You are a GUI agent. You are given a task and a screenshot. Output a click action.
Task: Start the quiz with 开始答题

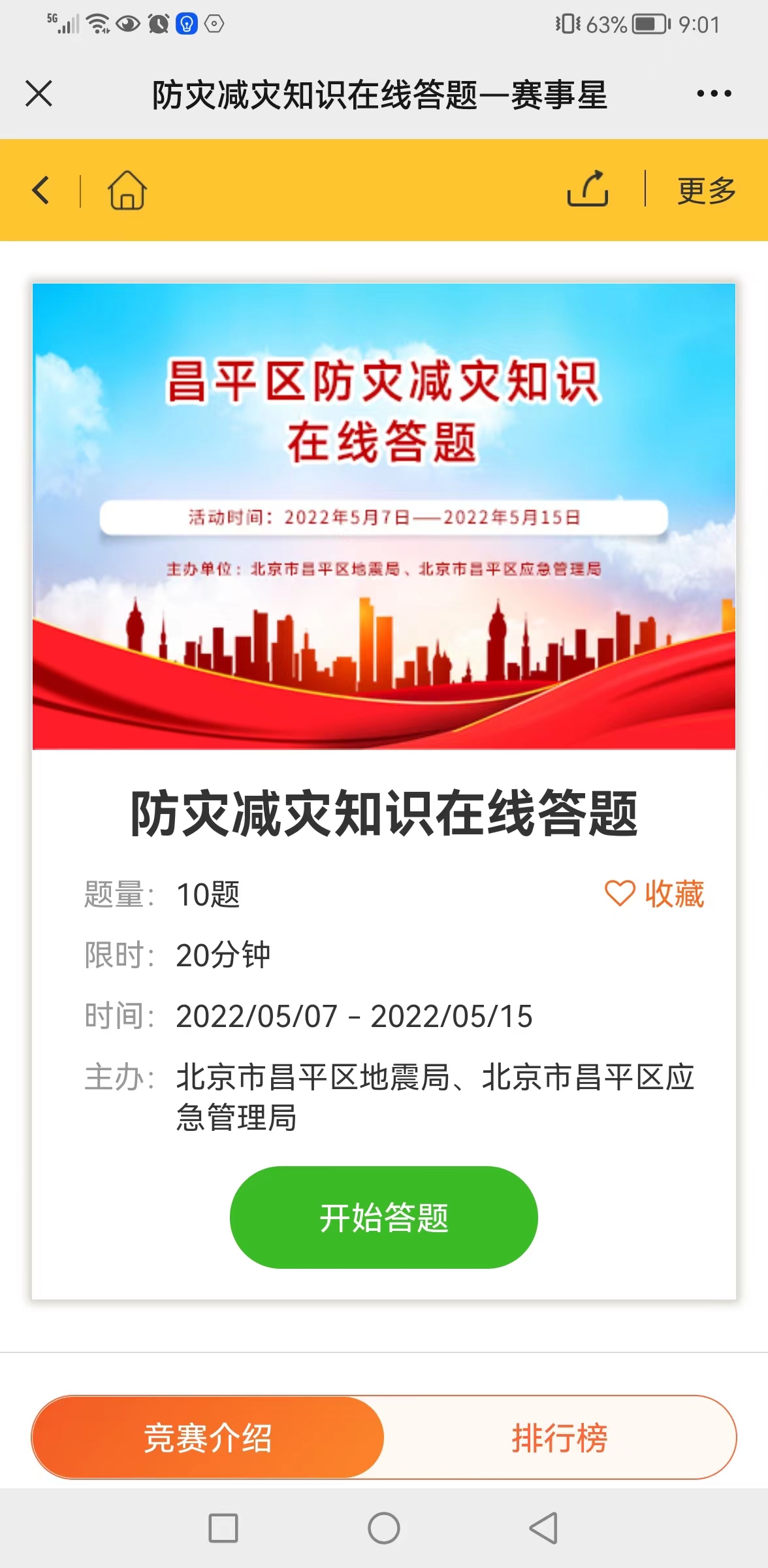point(384,1217)
